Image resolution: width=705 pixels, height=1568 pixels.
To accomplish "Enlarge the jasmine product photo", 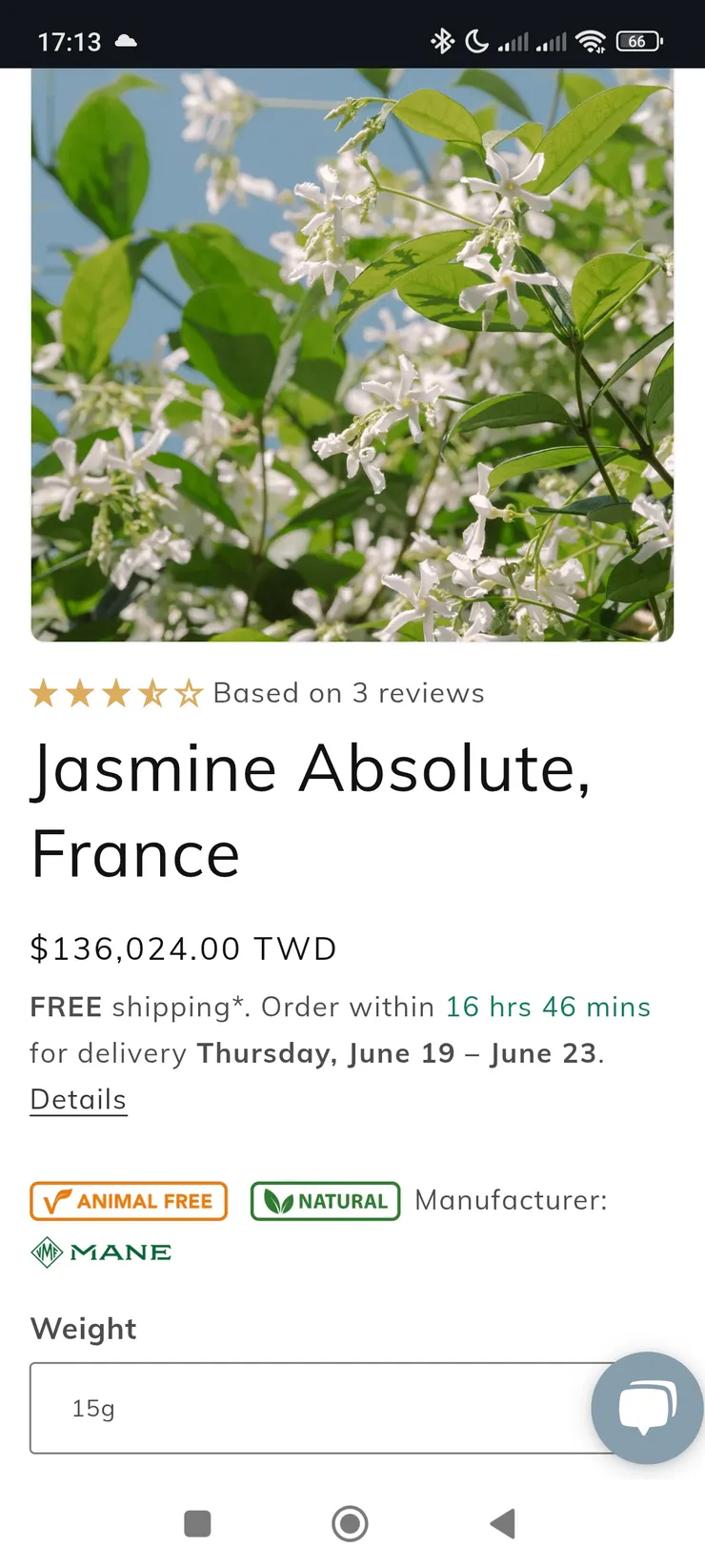I will point(352,355).
